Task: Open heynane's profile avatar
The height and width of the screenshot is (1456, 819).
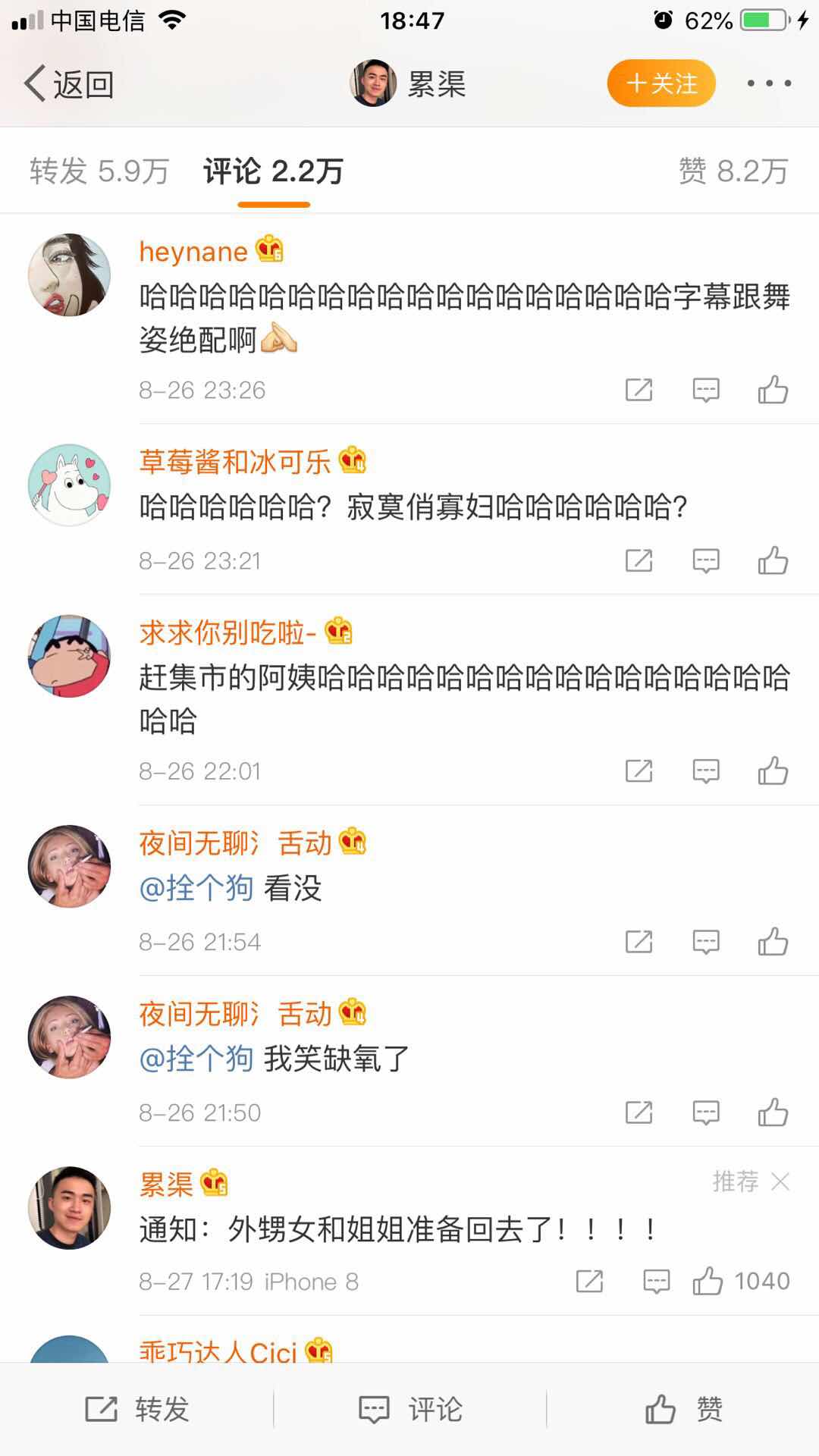Action: pyautogui.click(x=69, y=275)
